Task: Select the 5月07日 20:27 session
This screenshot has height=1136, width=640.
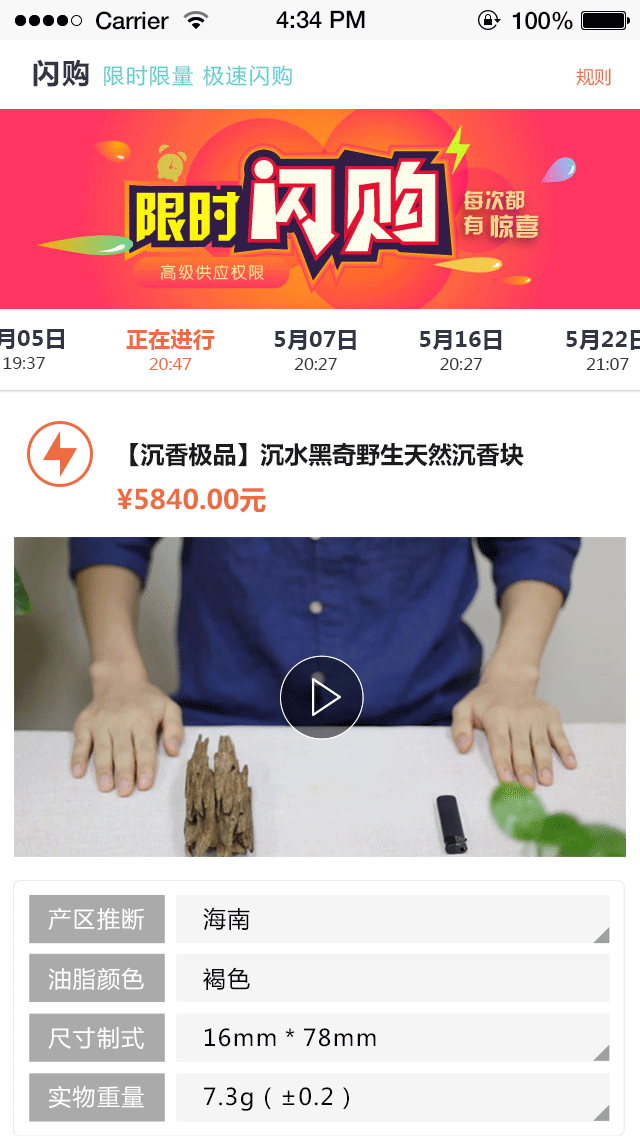Action: 315,350
